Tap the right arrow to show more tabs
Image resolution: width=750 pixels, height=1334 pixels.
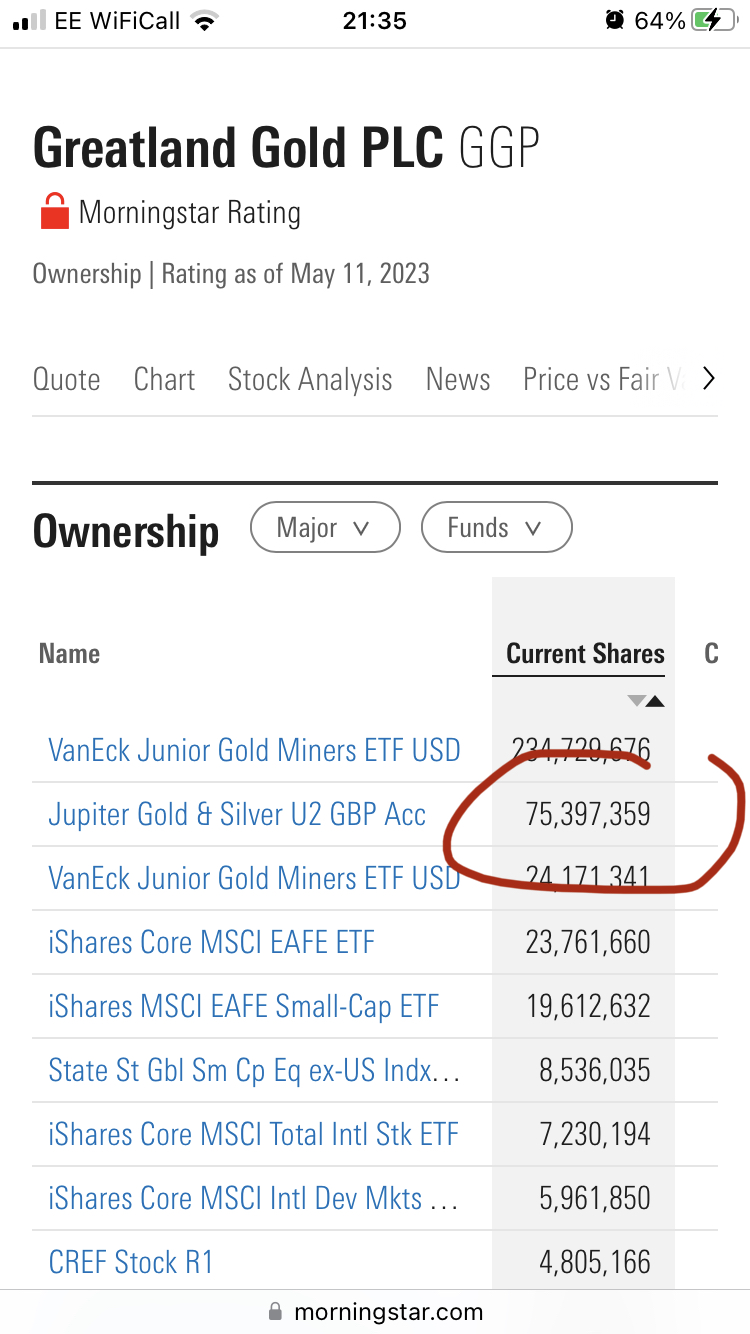tap(708, 379)
